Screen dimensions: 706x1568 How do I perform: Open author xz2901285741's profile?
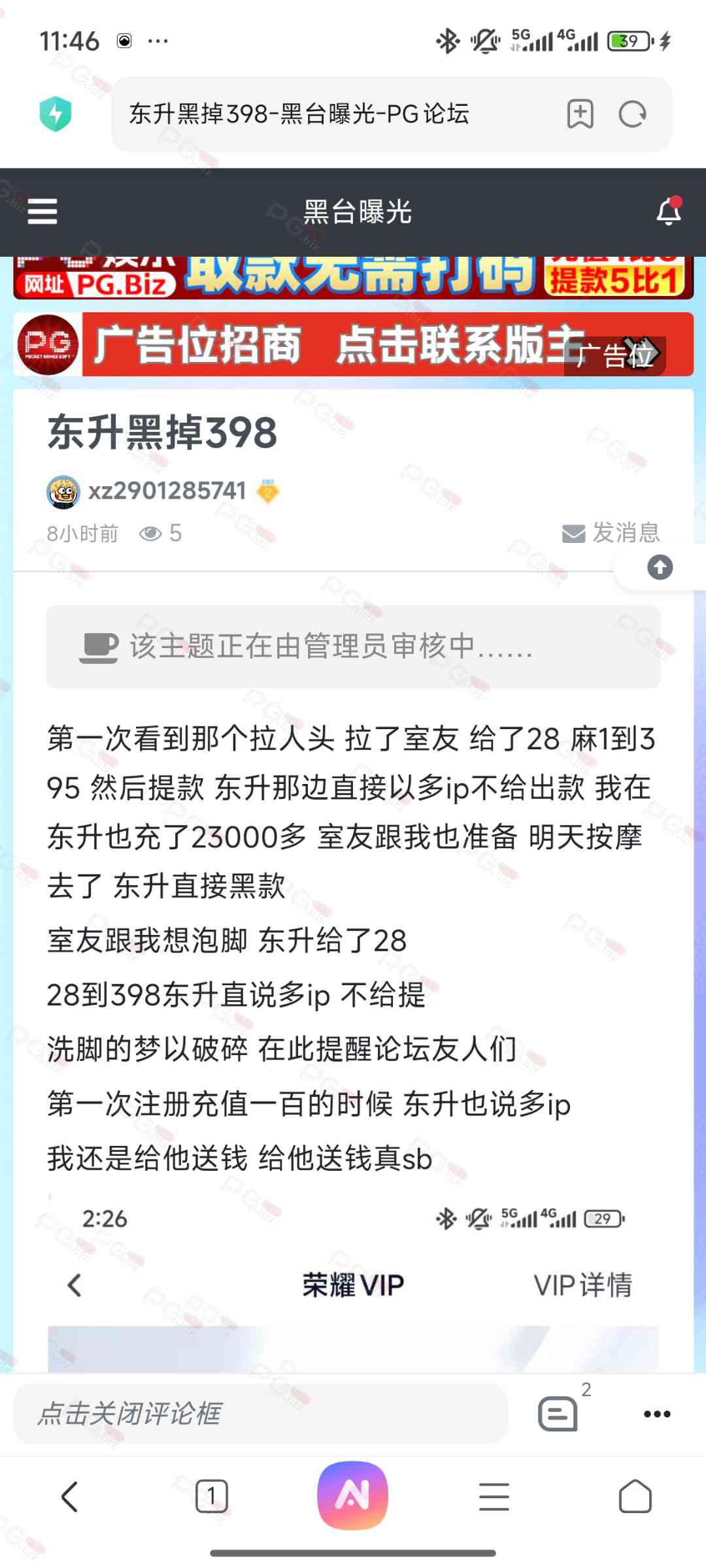click(x=167, y=491)
